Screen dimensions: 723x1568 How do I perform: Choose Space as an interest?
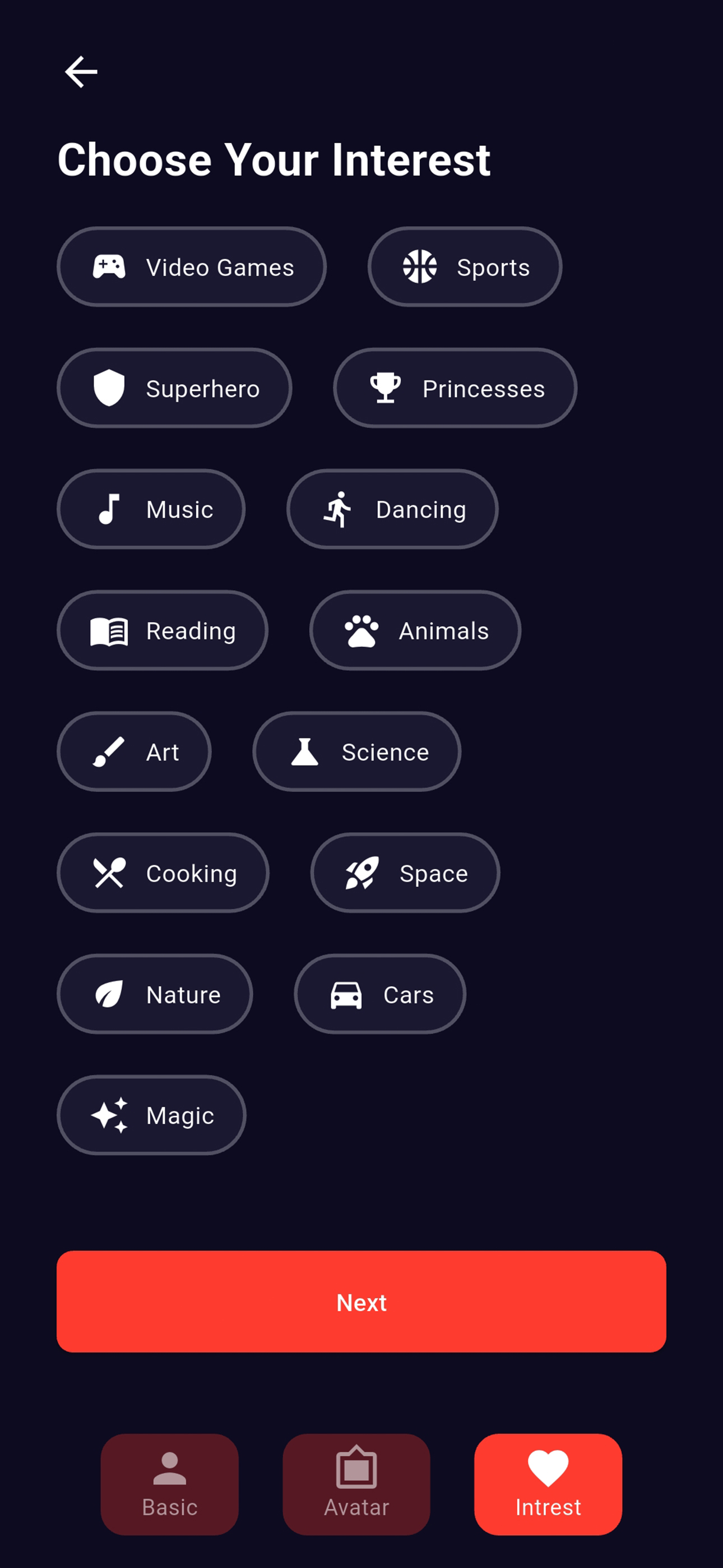coord(405,872)
